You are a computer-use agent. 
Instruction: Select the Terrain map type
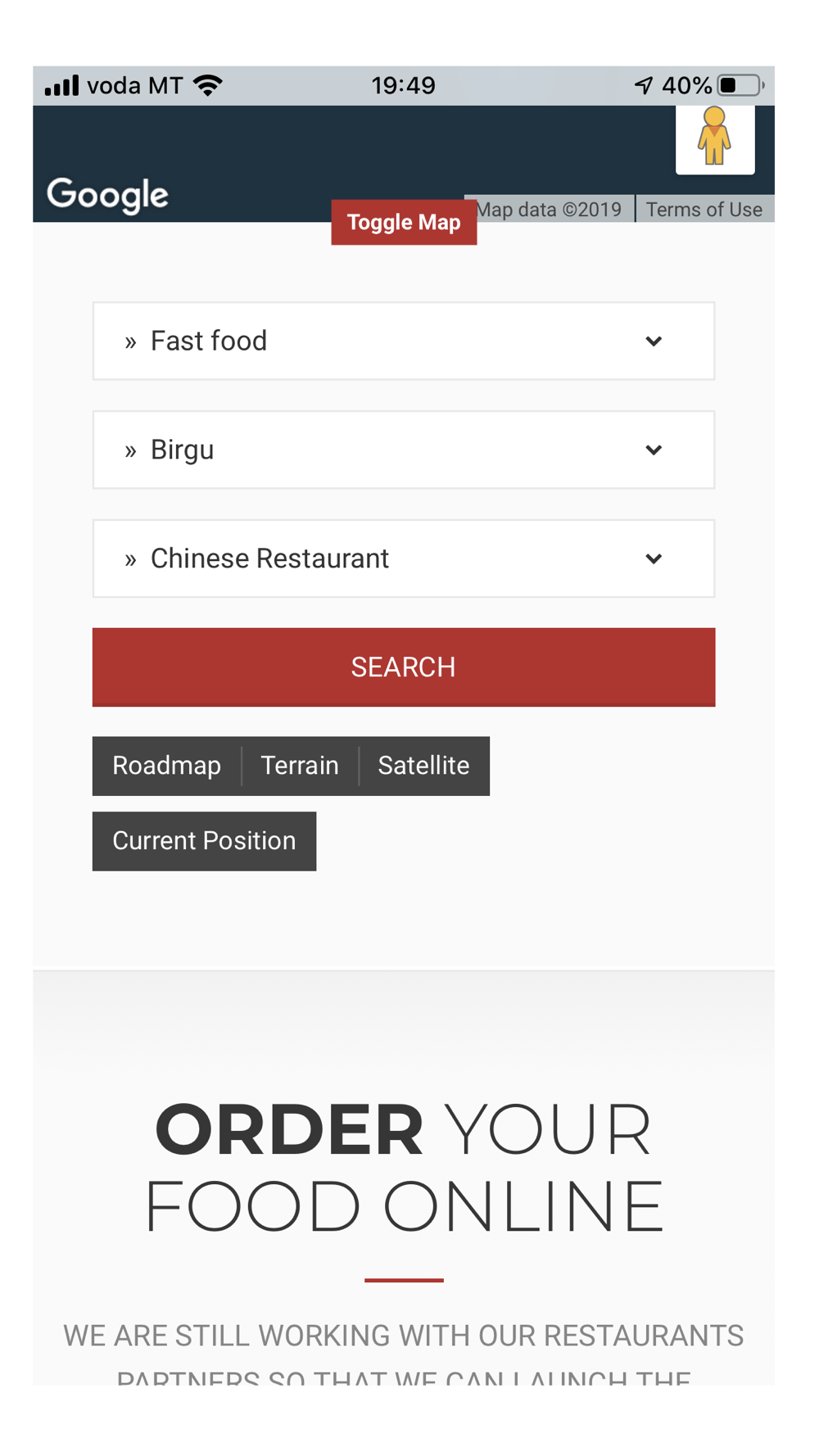pos(300,766)
